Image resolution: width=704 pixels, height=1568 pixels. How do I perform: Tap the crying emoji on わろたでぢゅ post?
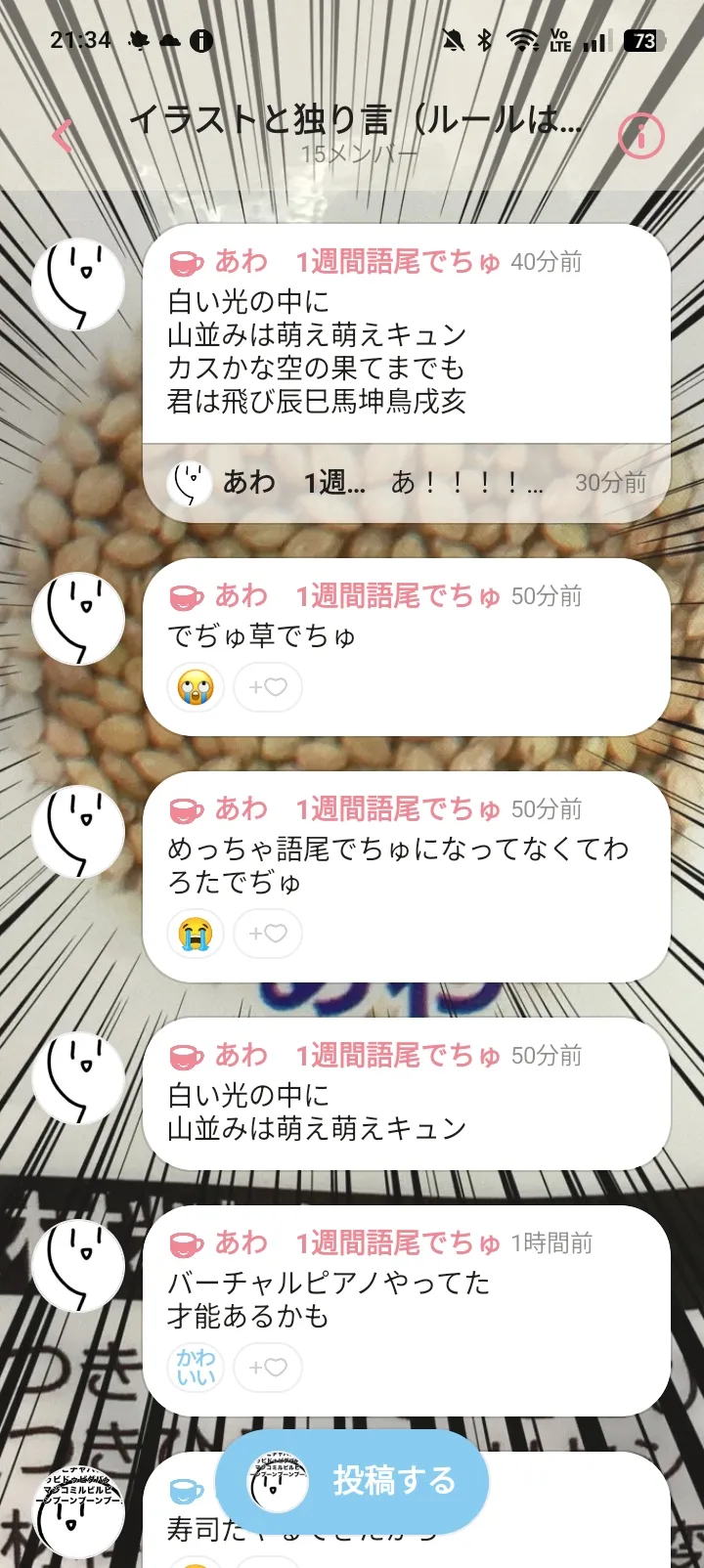[196, 934]
